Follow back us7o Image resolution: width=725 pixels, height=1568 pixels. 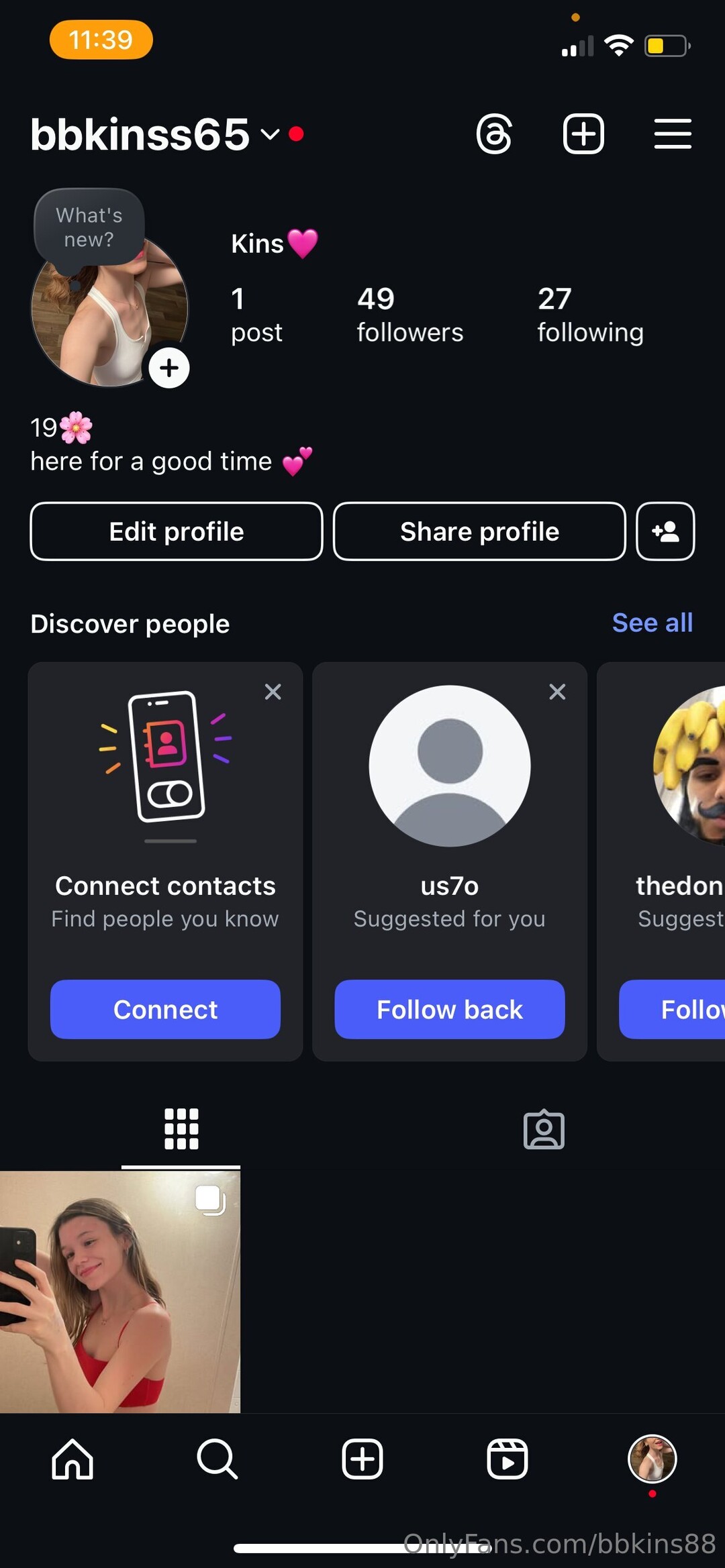450,1010
